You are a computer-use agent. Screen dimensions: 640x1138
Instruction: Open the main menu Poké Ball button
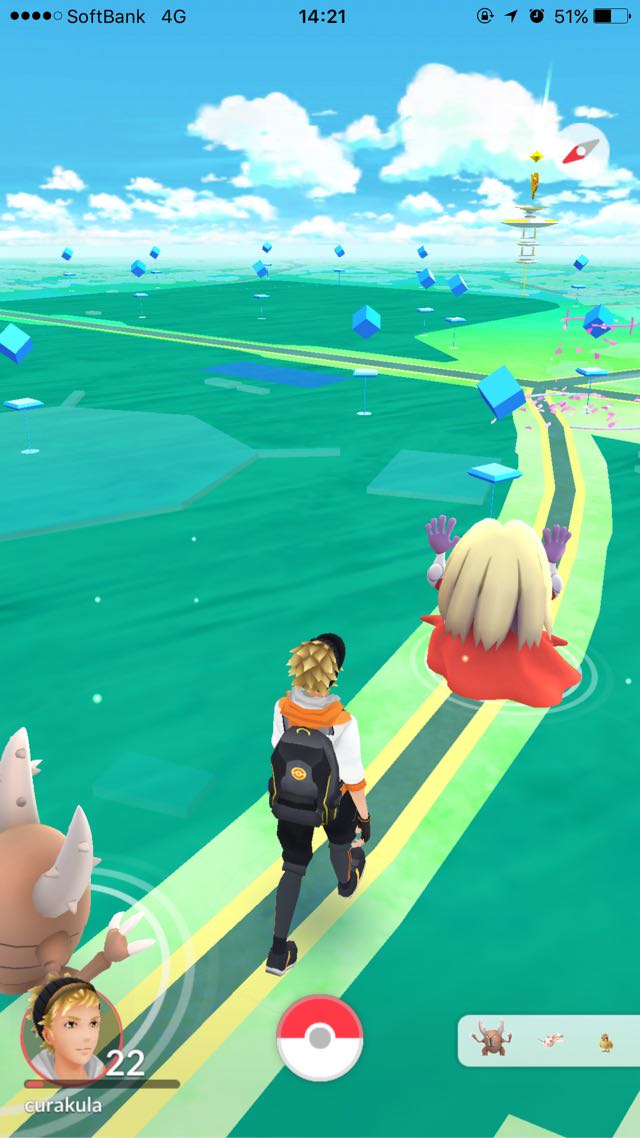[319, 1038]
